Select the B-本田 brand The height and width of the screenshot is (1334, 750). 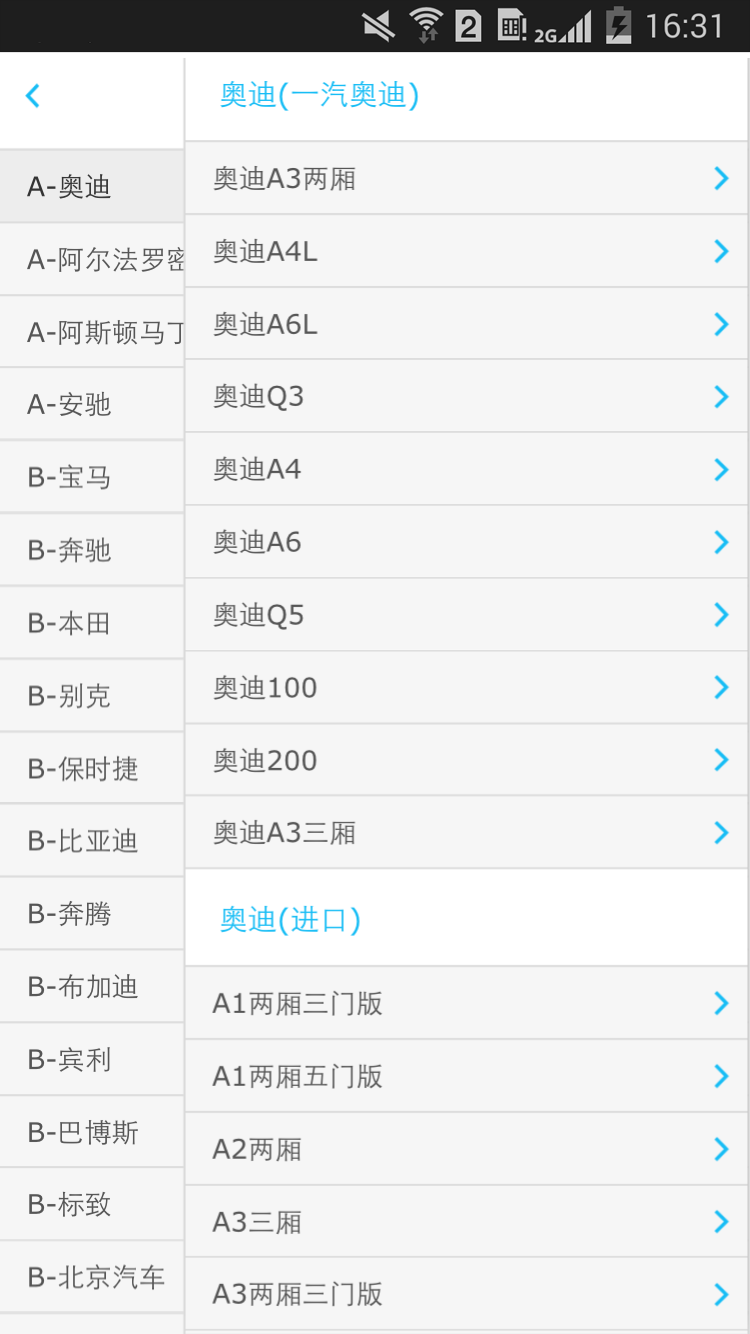click(92, 624)
